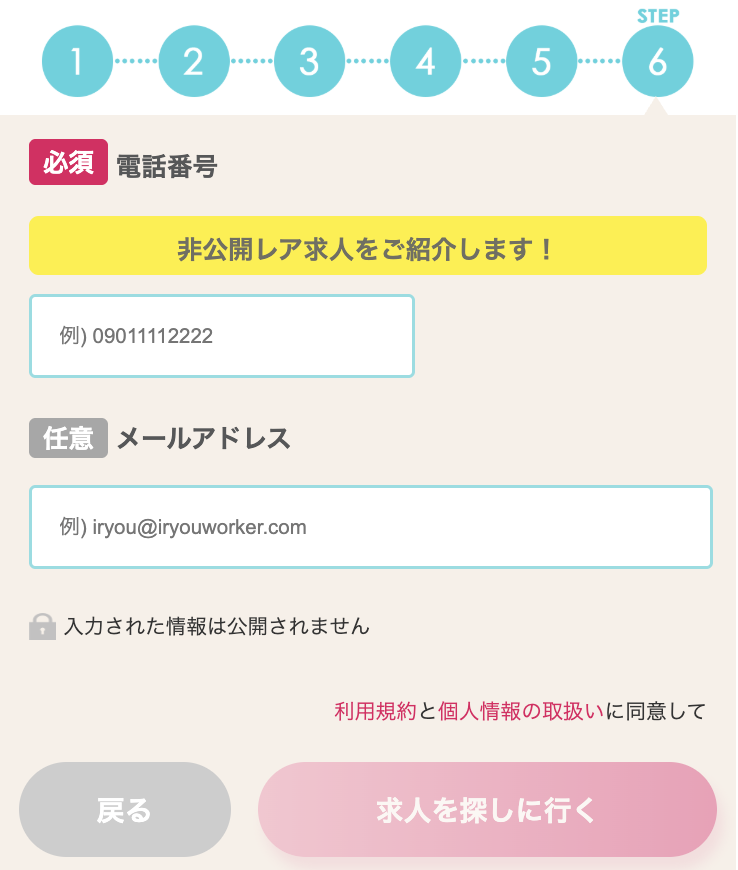
Task: Click step 3 of the registration steps
Action: [x=310, y=61]
